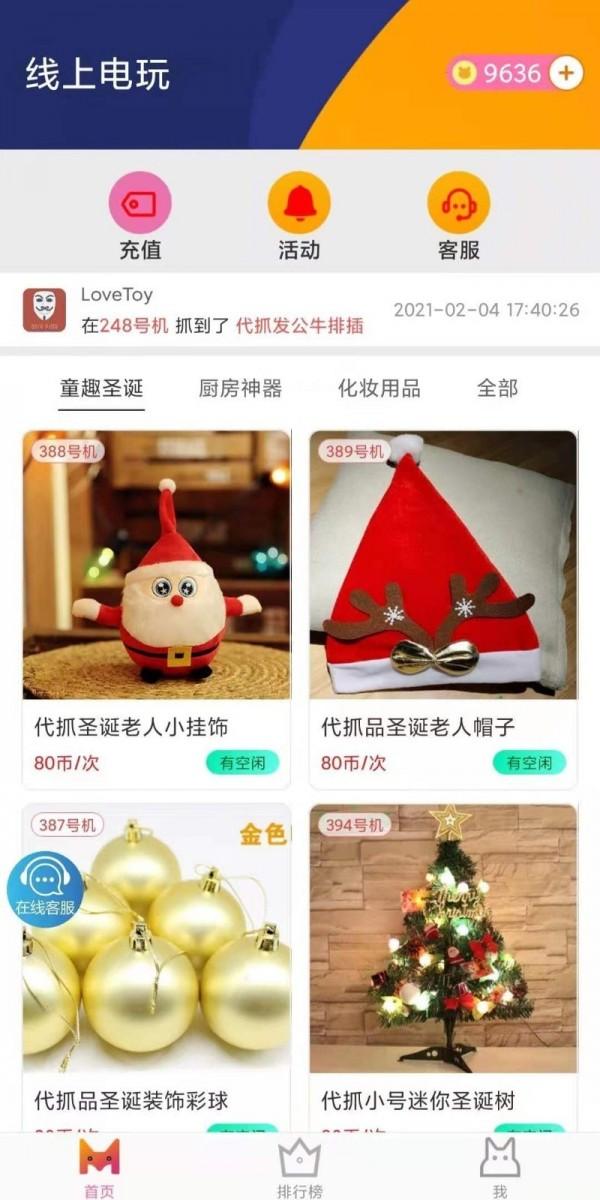Open 代抓小号迷你圣诞树 machine 394
The width and height of the screenshot is (600, 1200).
[443, 960]
